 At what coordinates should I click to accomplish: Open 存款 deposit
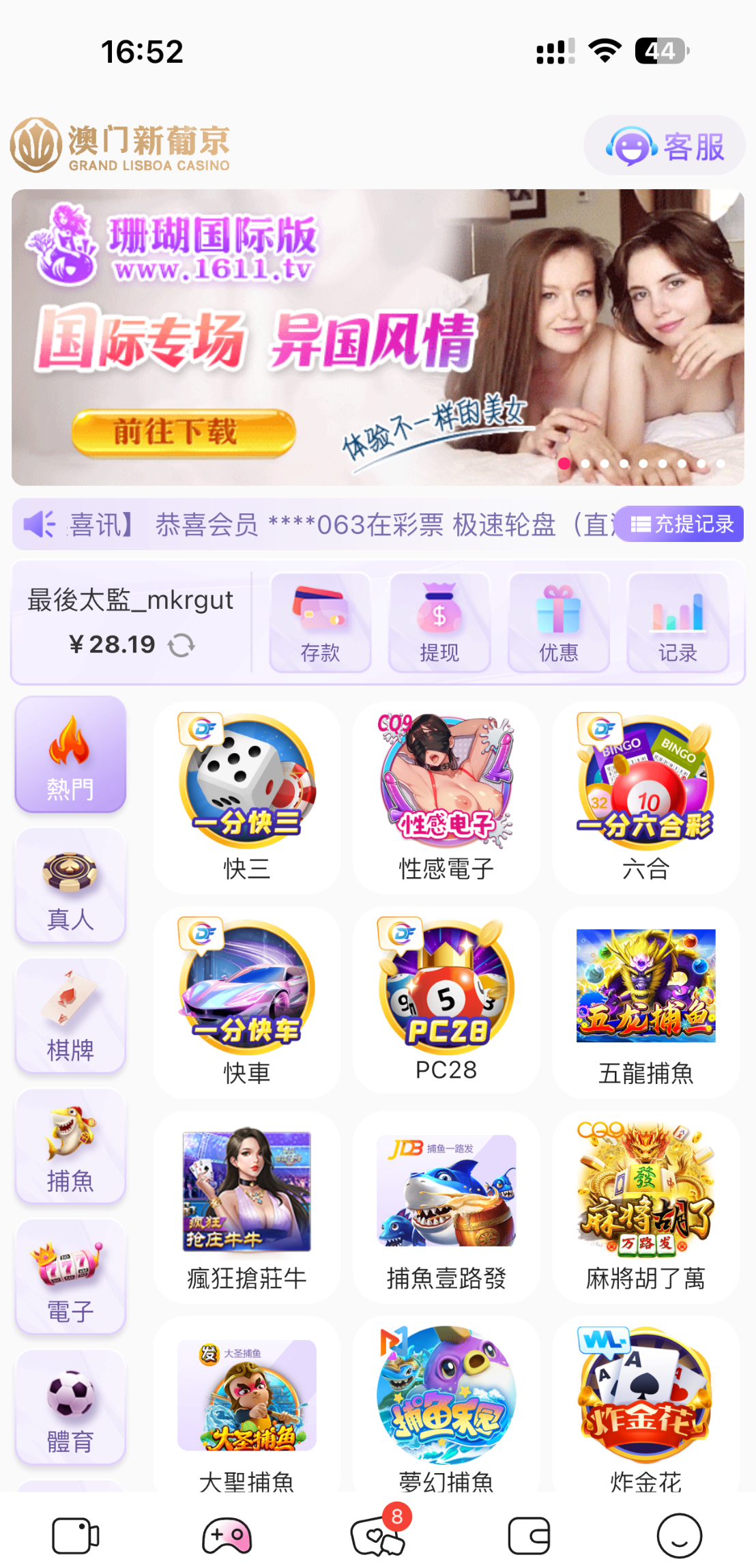click(320, 623)
